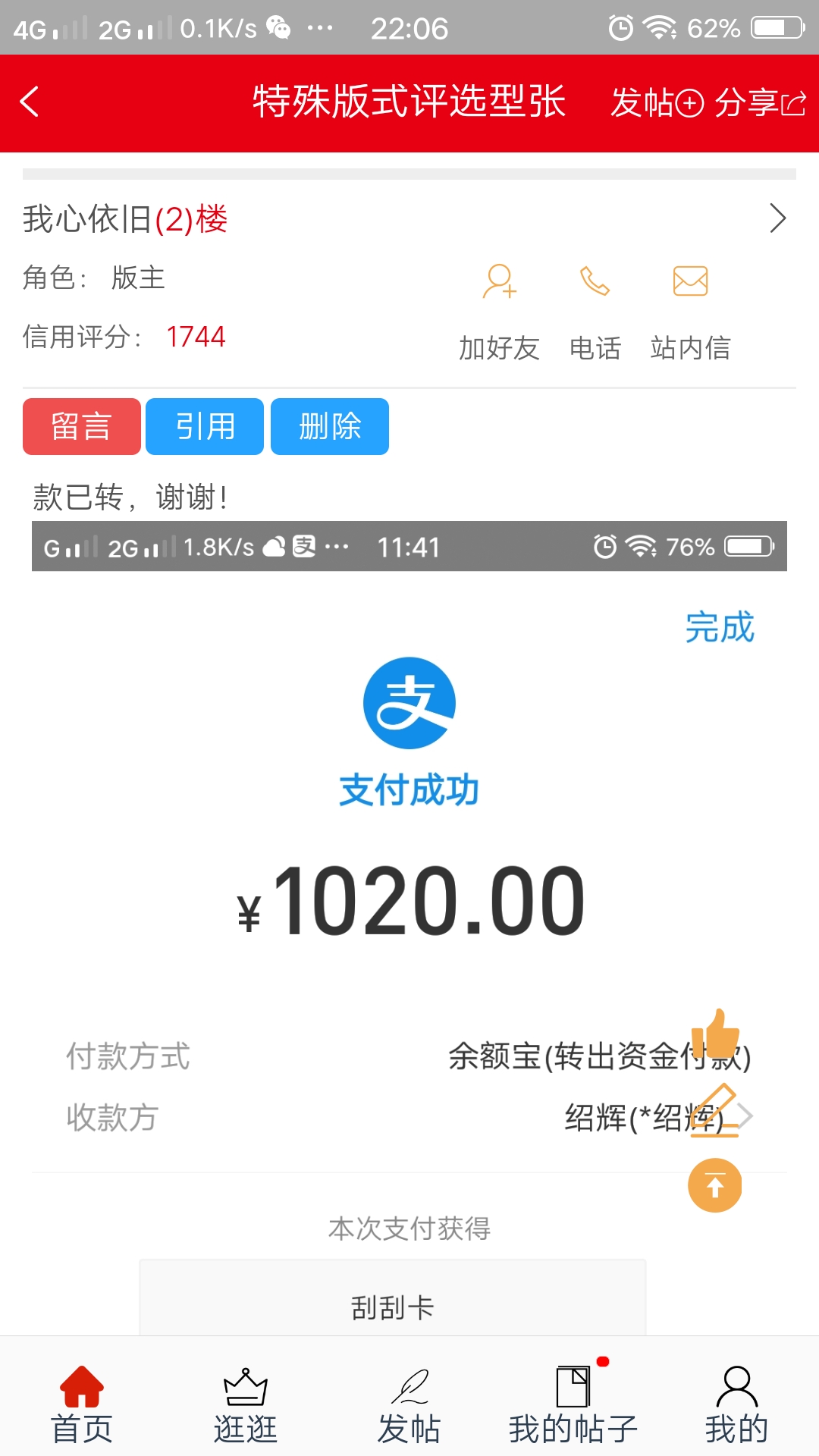The image size is (819, 1456).
Task: Like the post with thumbs-up icon
Action: [x=715, y=1034]
